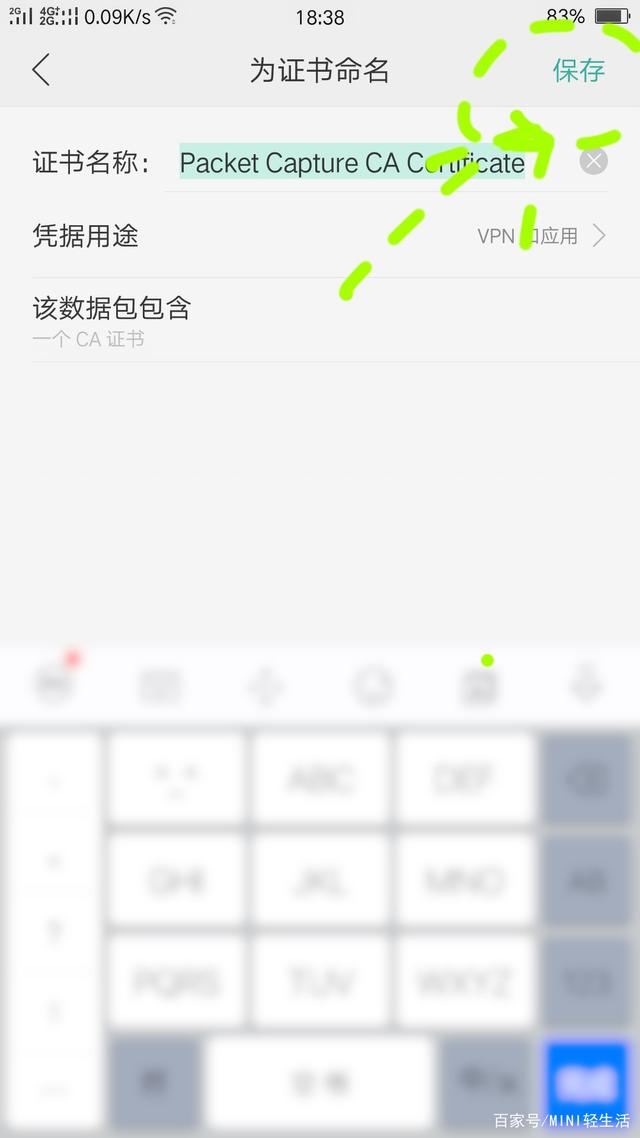Go back from the certificate naming screen
The width and height of the screenshot is (640, 1138).
click(41, 70)
